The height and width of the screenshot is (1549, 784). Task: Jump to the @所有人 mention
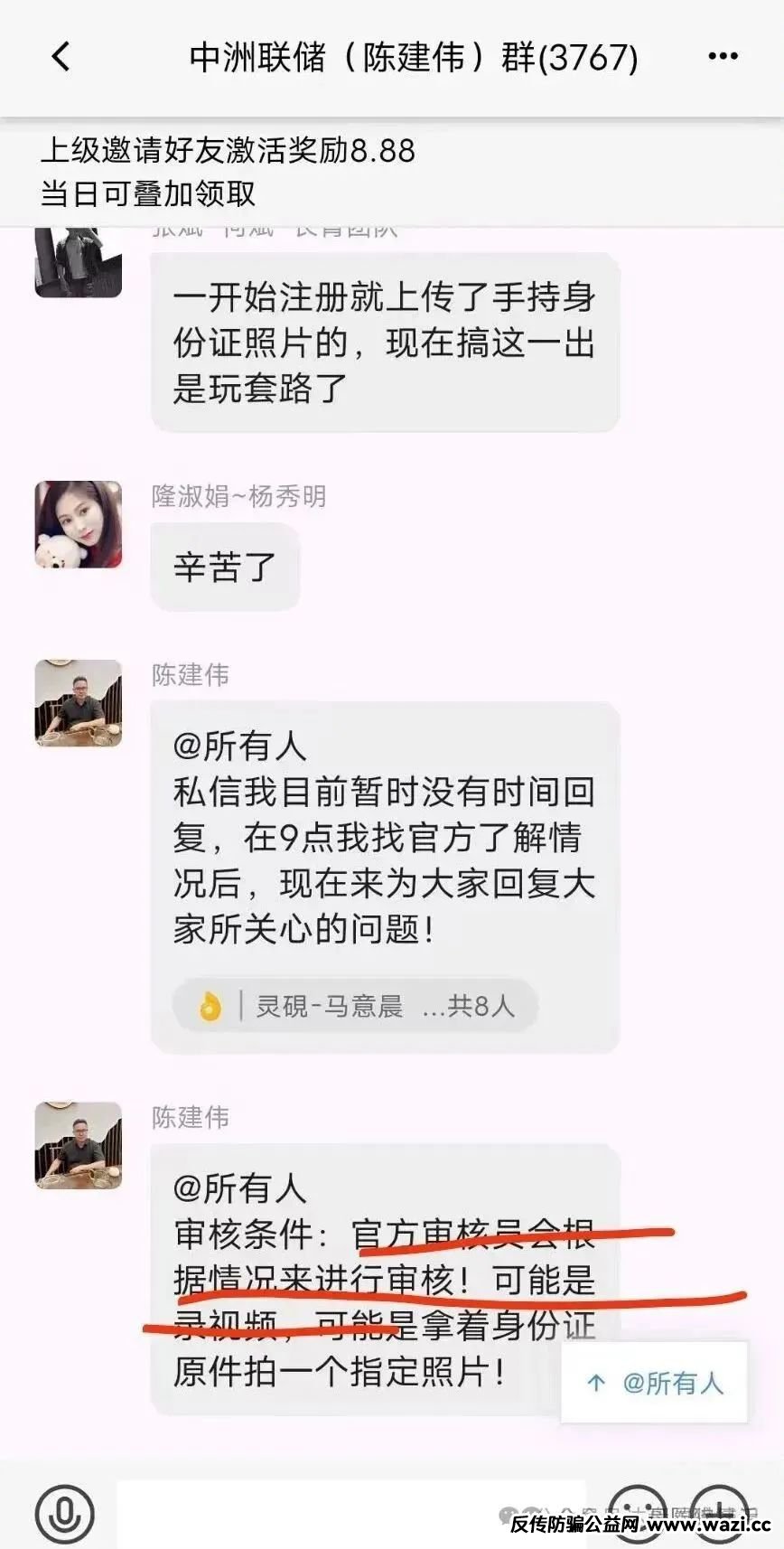point(655,1383)
